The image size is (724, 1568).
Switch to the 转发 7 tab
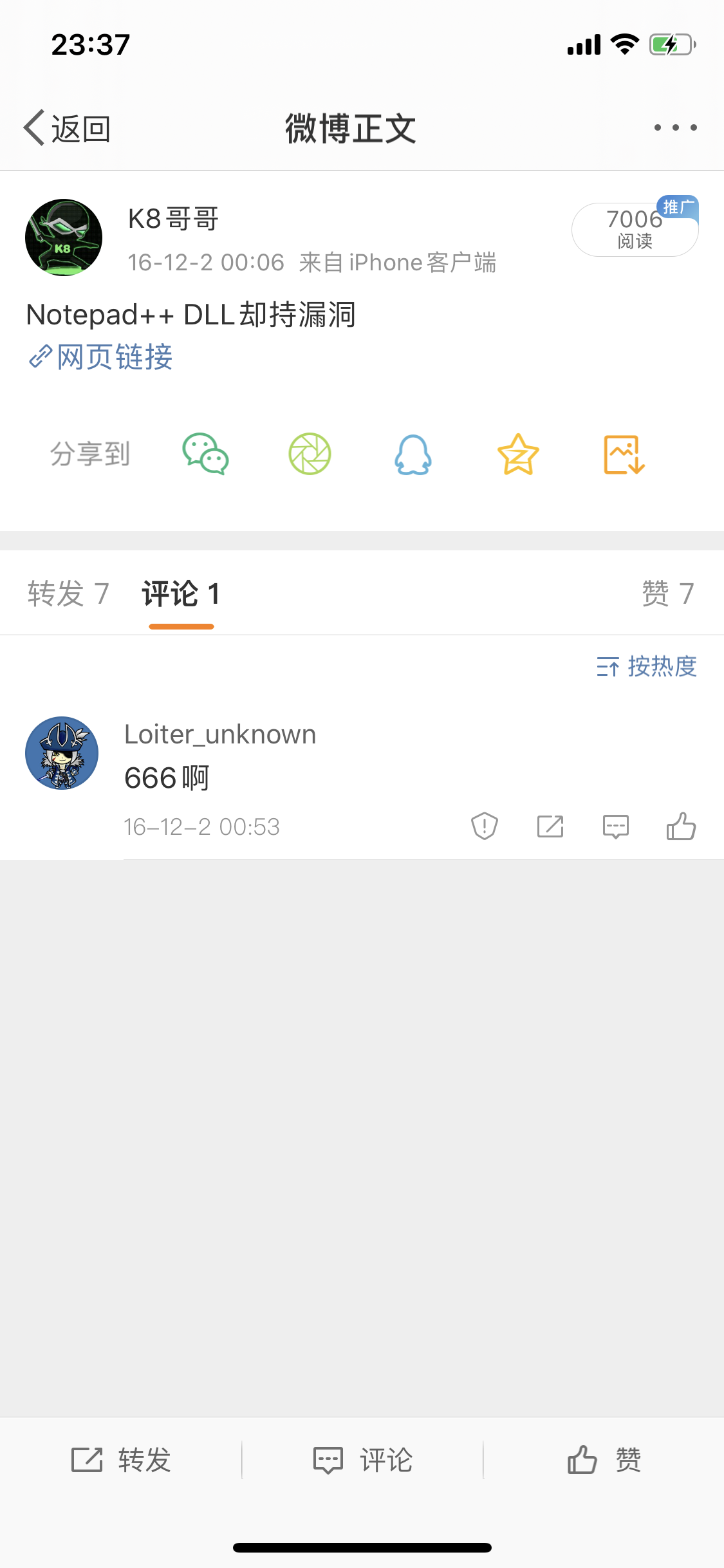tap(68, 593)
